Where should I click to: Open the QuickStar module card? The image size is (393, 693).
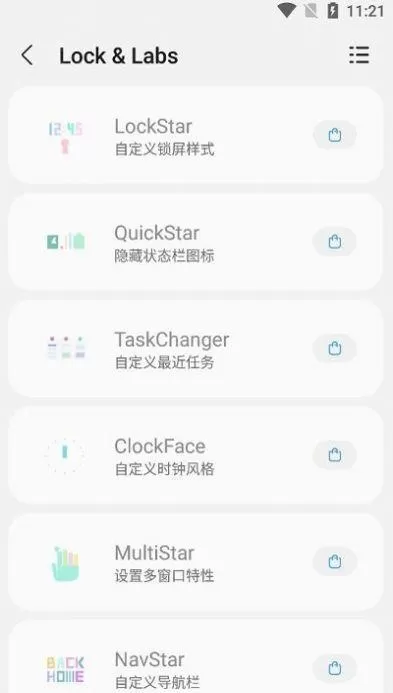[196, 242]
